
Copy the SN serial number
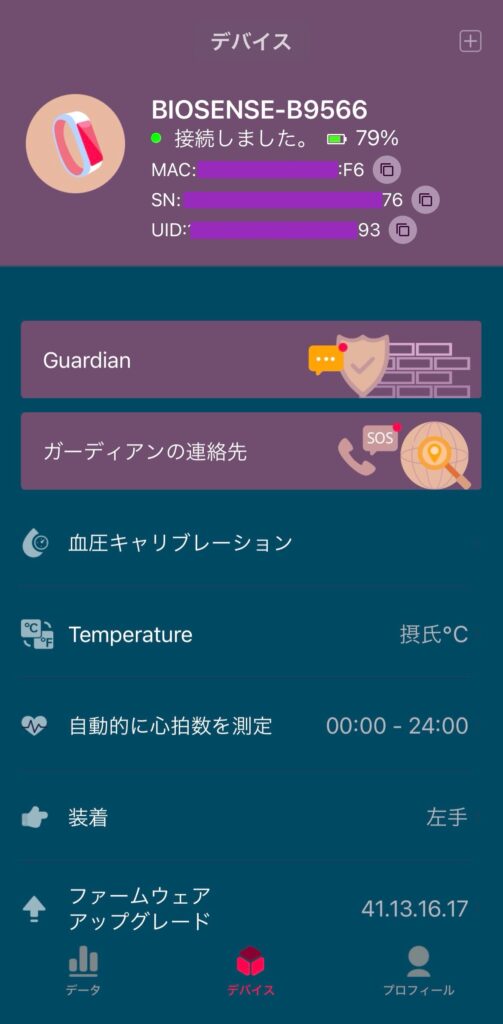coord(426,200)
